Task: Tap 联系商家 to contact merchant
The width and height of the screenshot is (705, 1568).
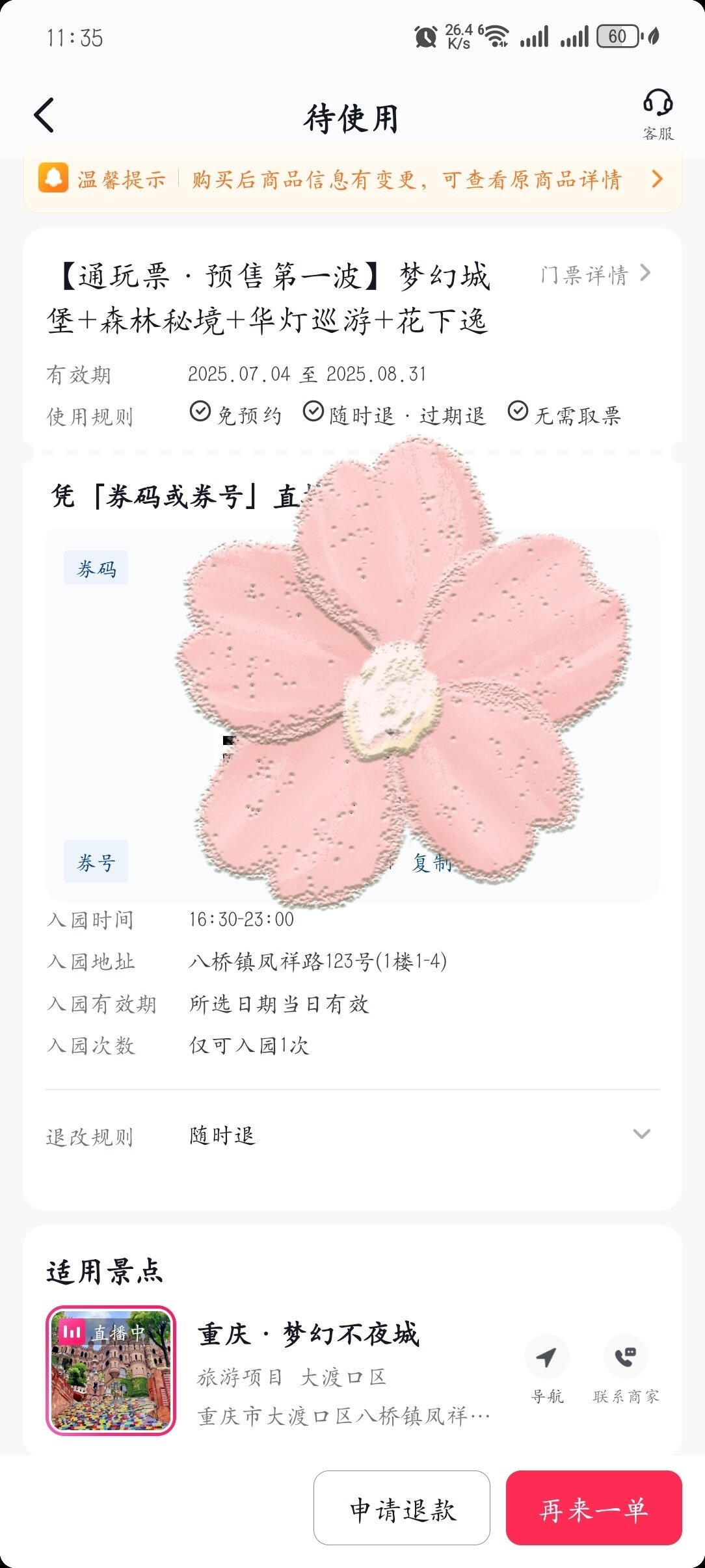Action: pyautogui.click(x=625, y=1366)
